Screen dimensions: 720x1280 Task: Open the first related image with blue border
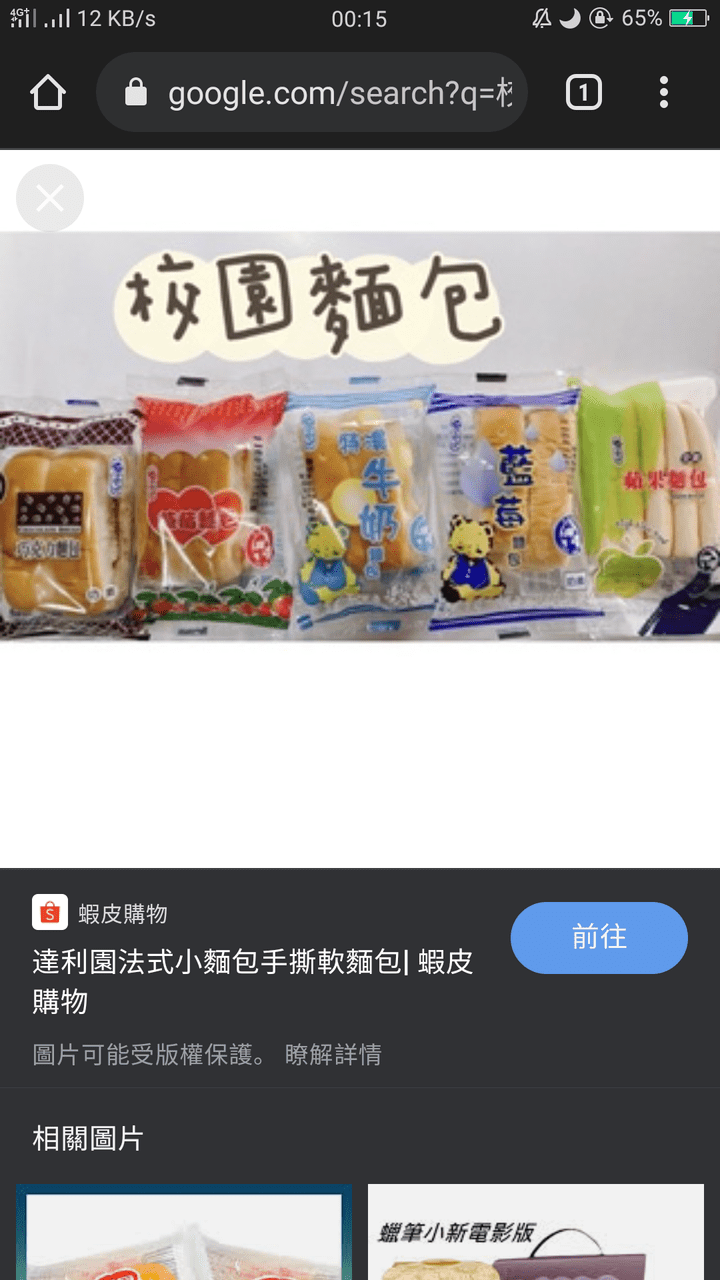click(x=184, y=1232)
